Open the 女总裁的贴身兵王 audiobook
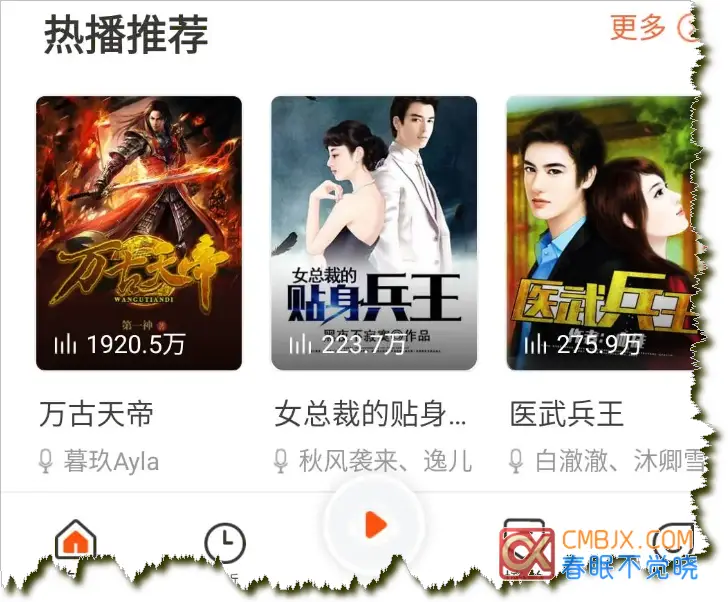728x602 pixels. coord(374,233)
